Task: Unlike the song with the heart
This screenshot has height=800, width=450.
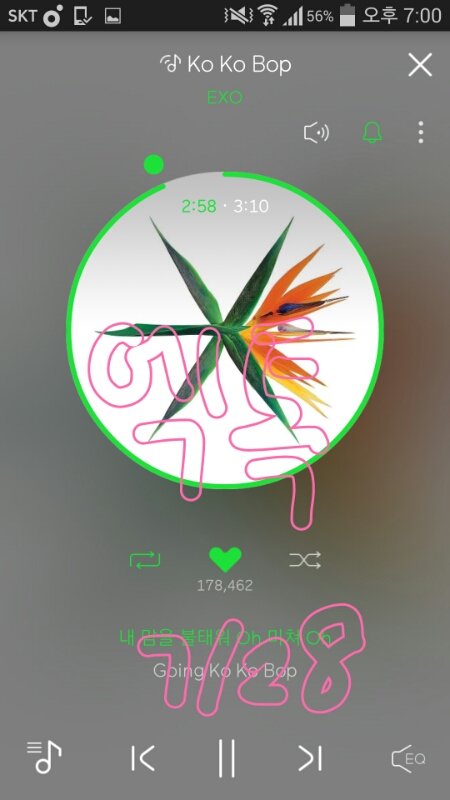Action: click(x=226, y=559)
